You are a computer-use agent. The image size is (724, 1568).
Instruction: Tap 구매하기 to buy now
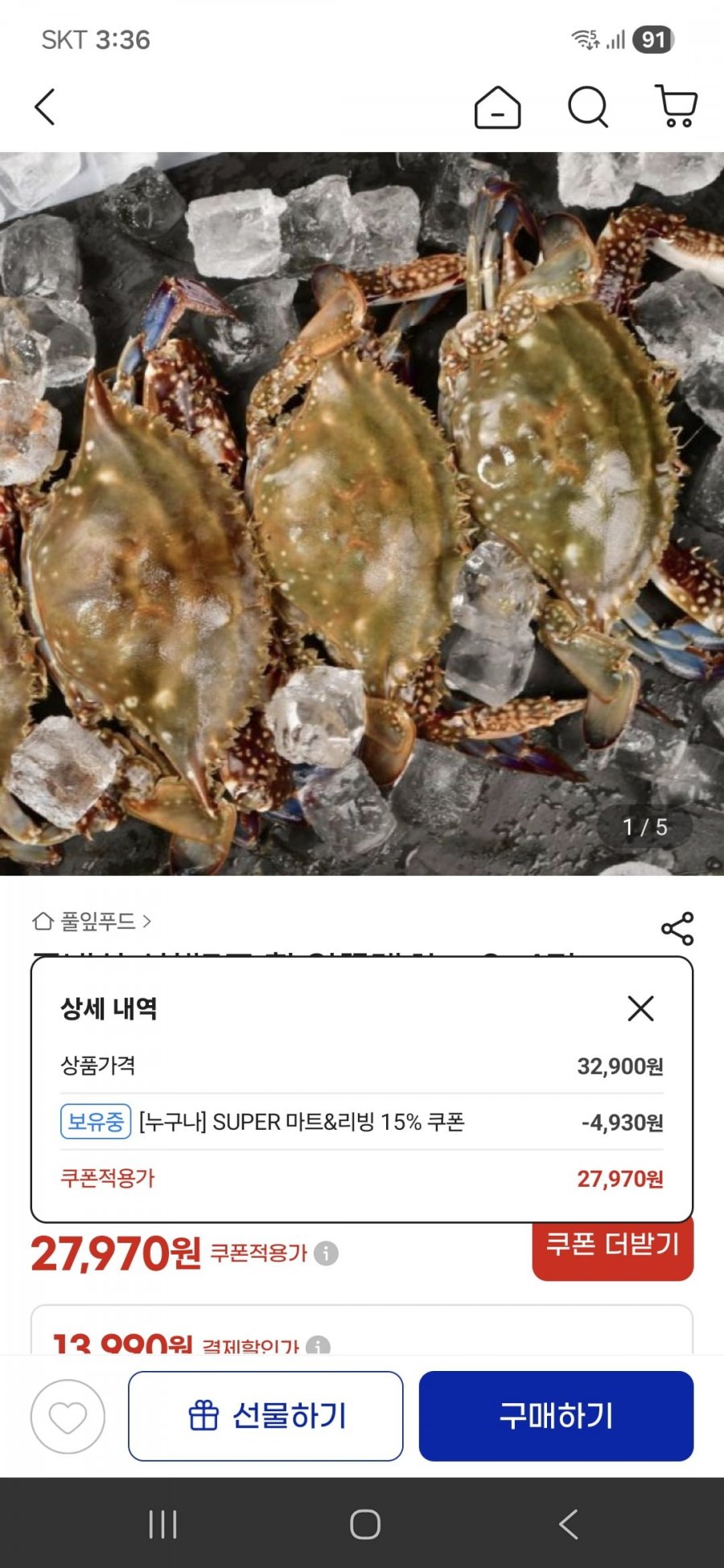point(556,1416)
